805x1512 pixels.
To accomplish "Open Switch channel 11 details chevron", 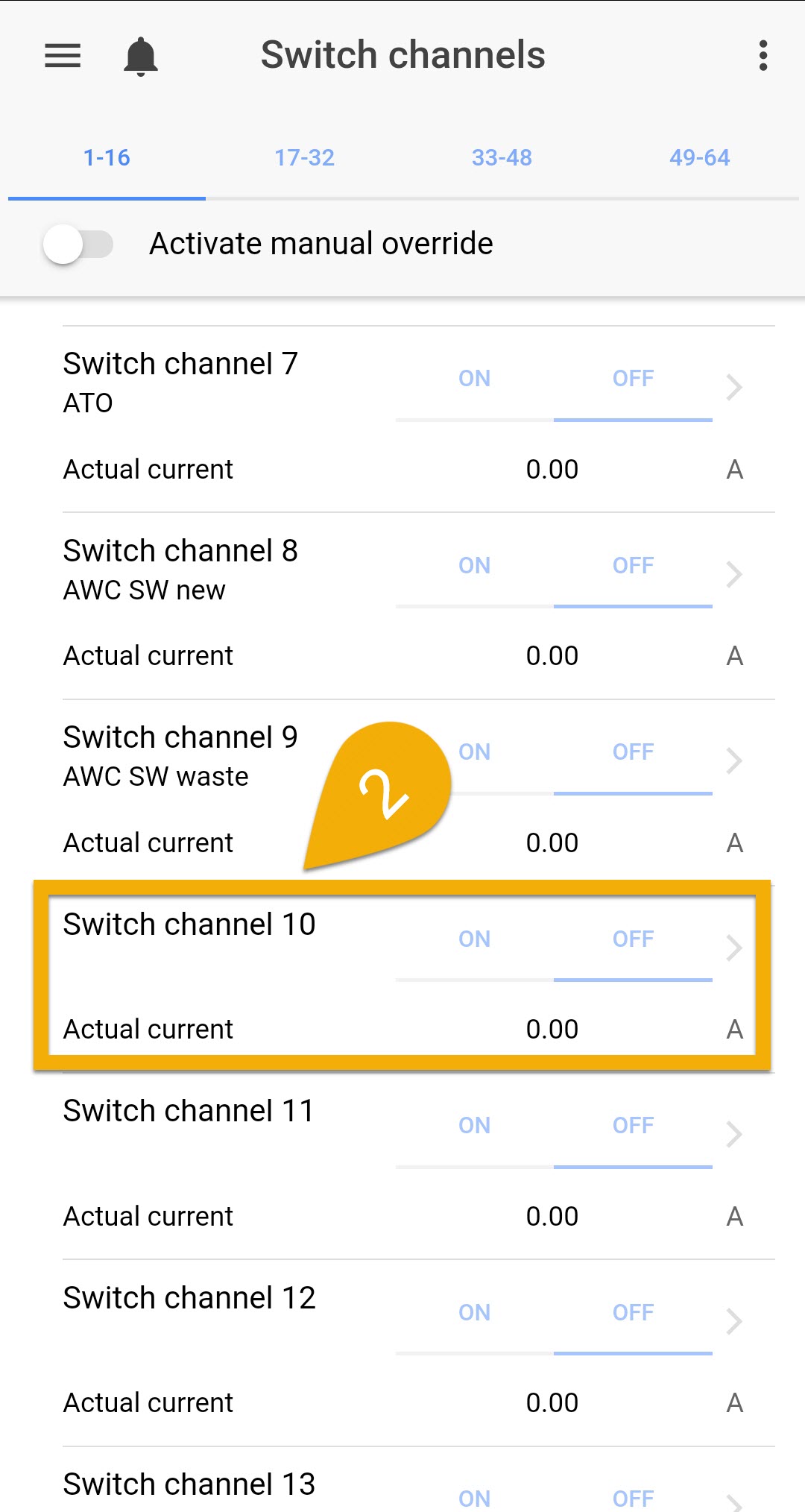I will pyautogui.click(x=734, y=1134).
